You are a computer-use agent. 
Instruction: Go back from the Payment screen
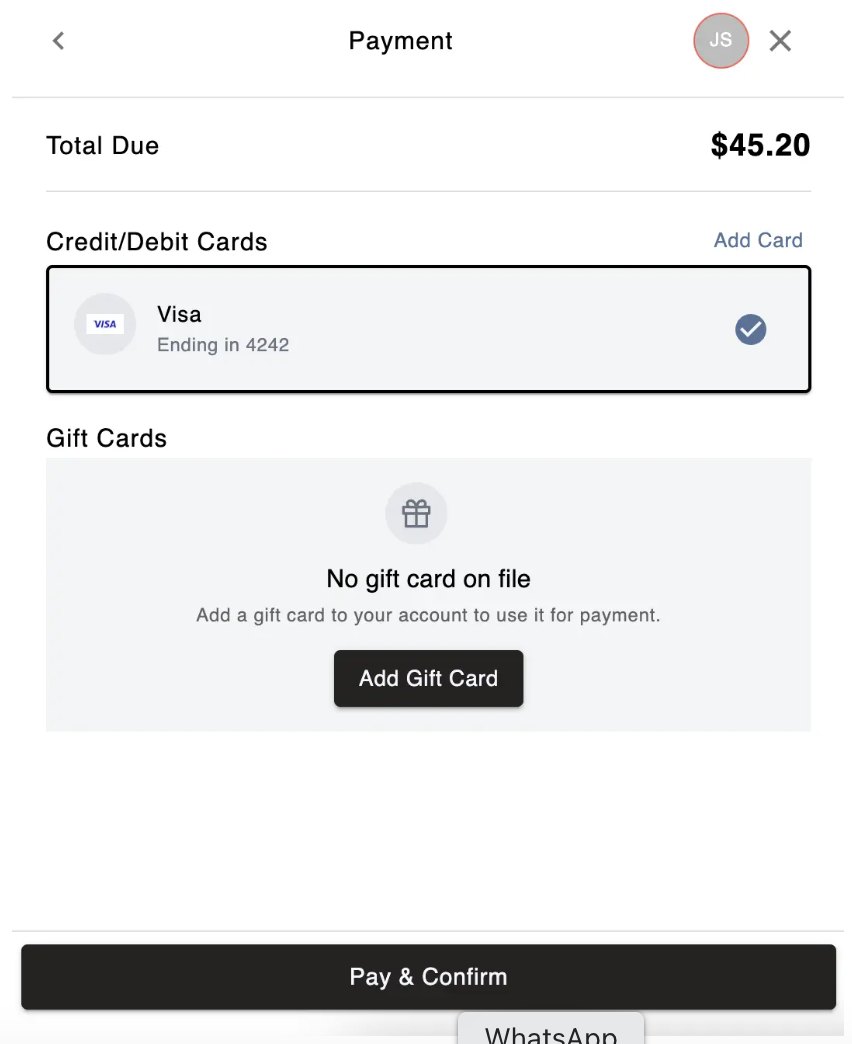(59, 41)
